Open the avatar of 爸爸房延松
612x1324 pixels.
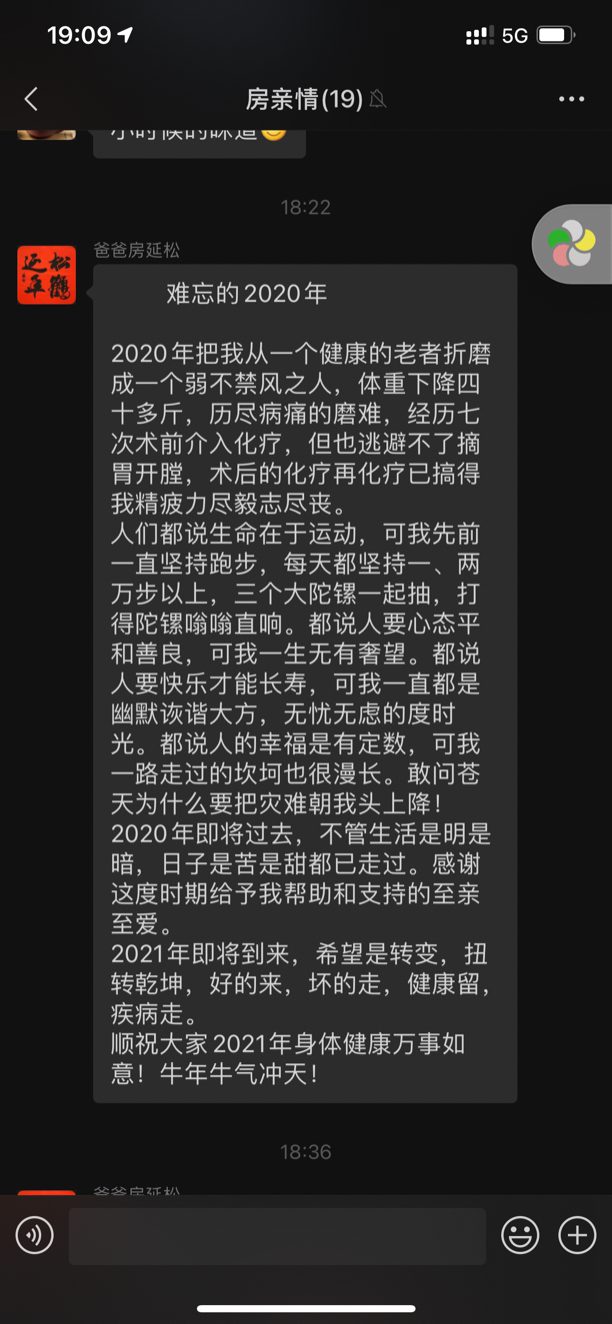[46, 274]
